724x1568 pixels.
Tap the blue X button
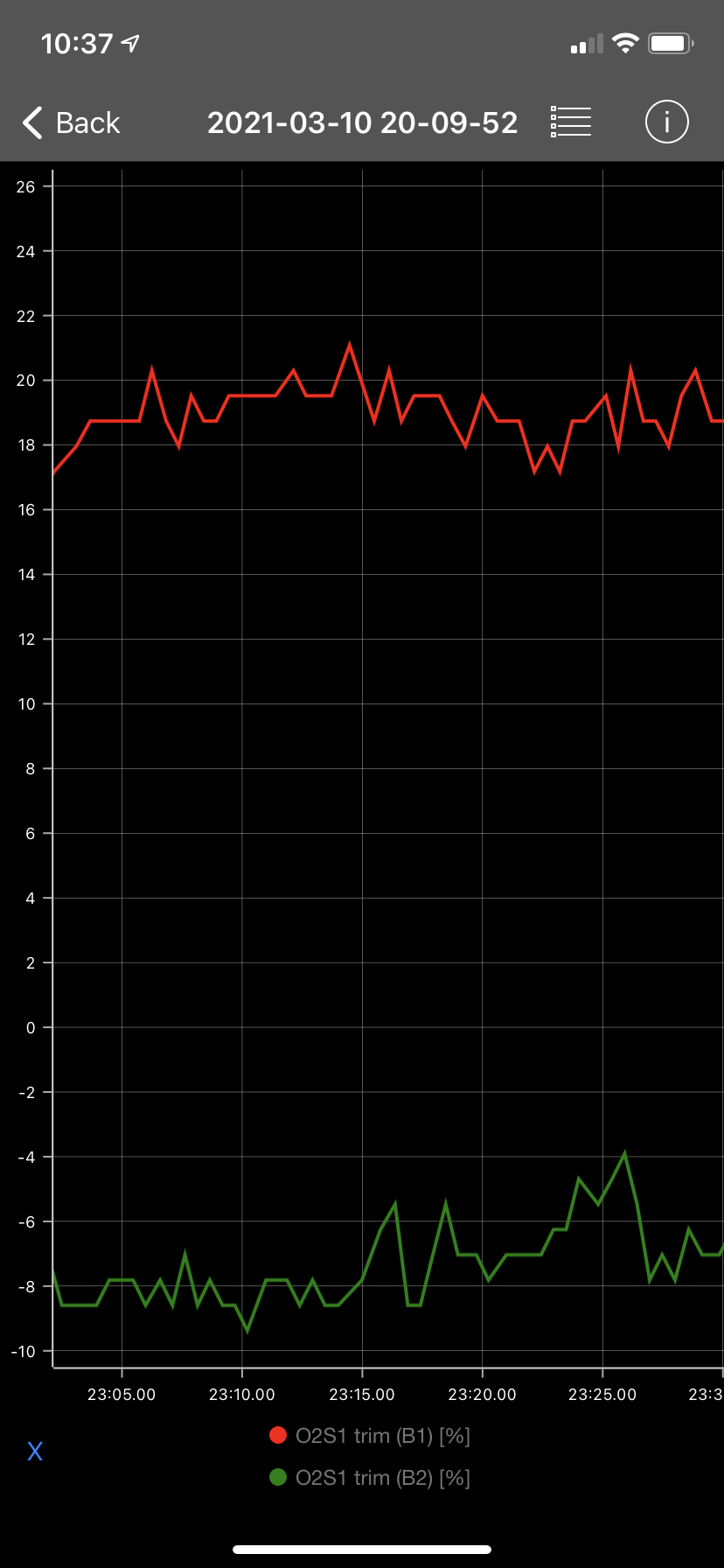pyautogui.click(x=35, y=1452)
